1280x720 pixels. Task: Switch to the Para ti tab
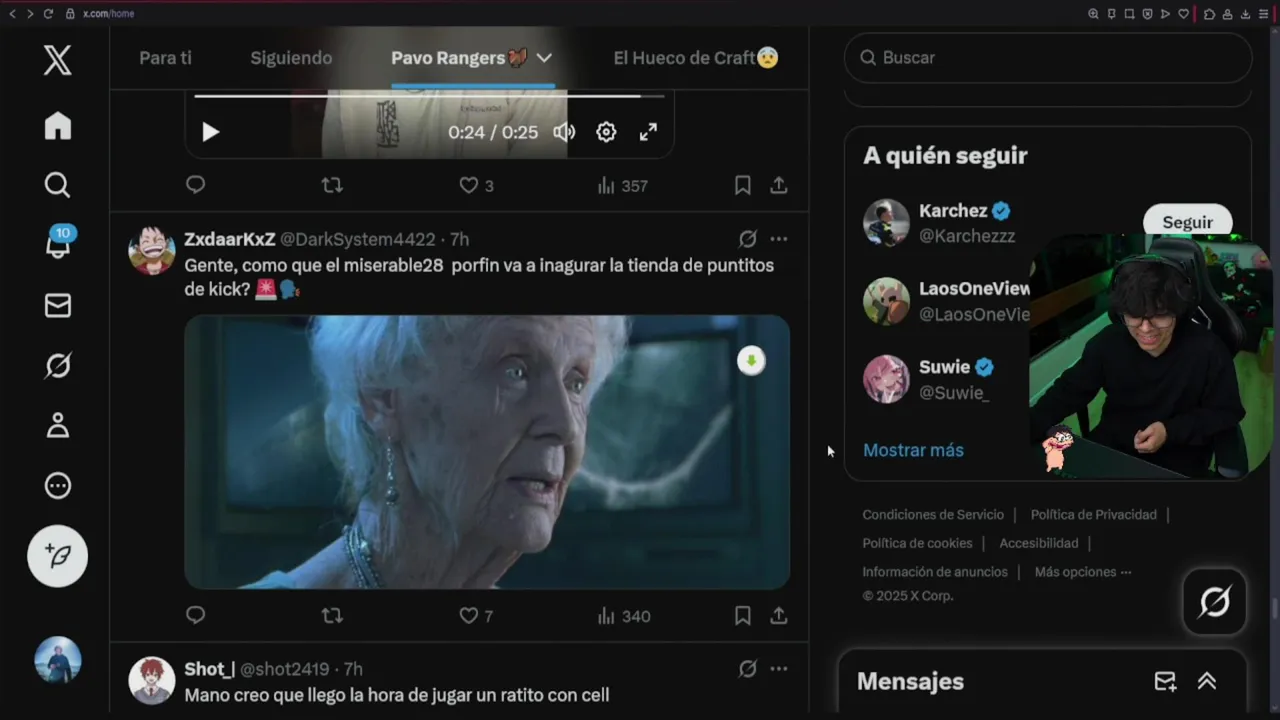(165, 58)
